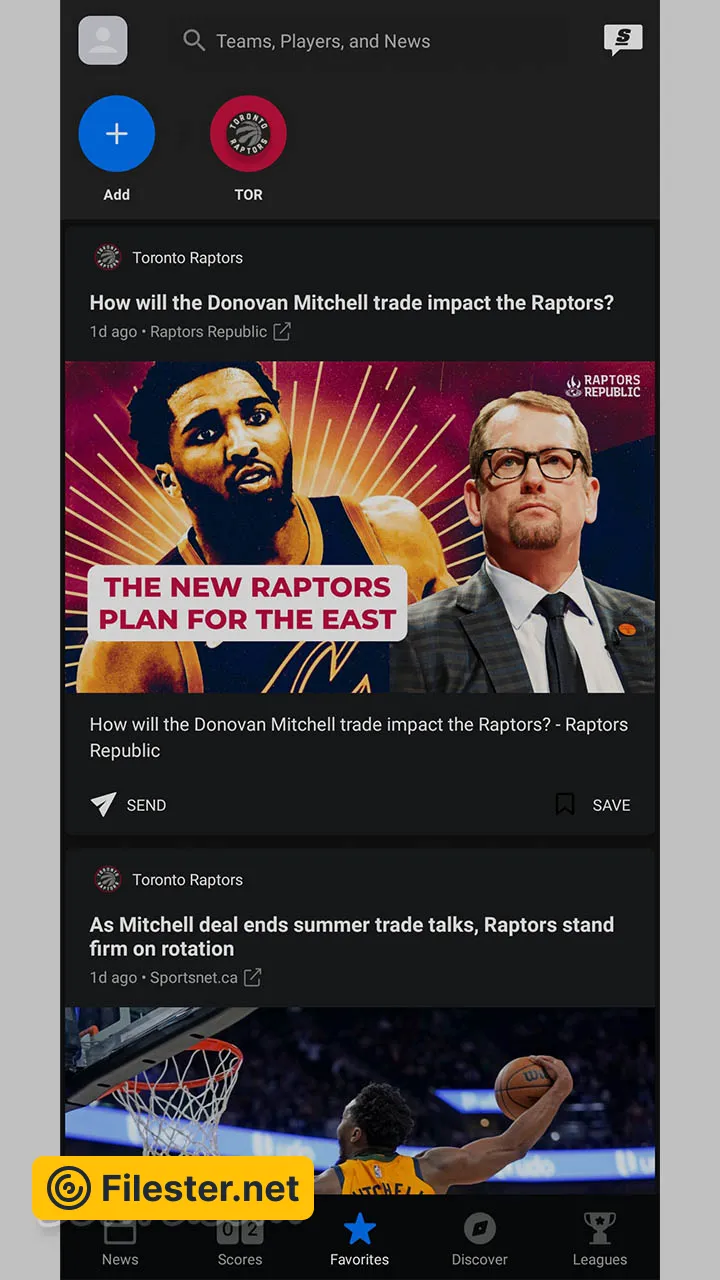
Task: Open the profile avatar icon
Action: [103, 41]
